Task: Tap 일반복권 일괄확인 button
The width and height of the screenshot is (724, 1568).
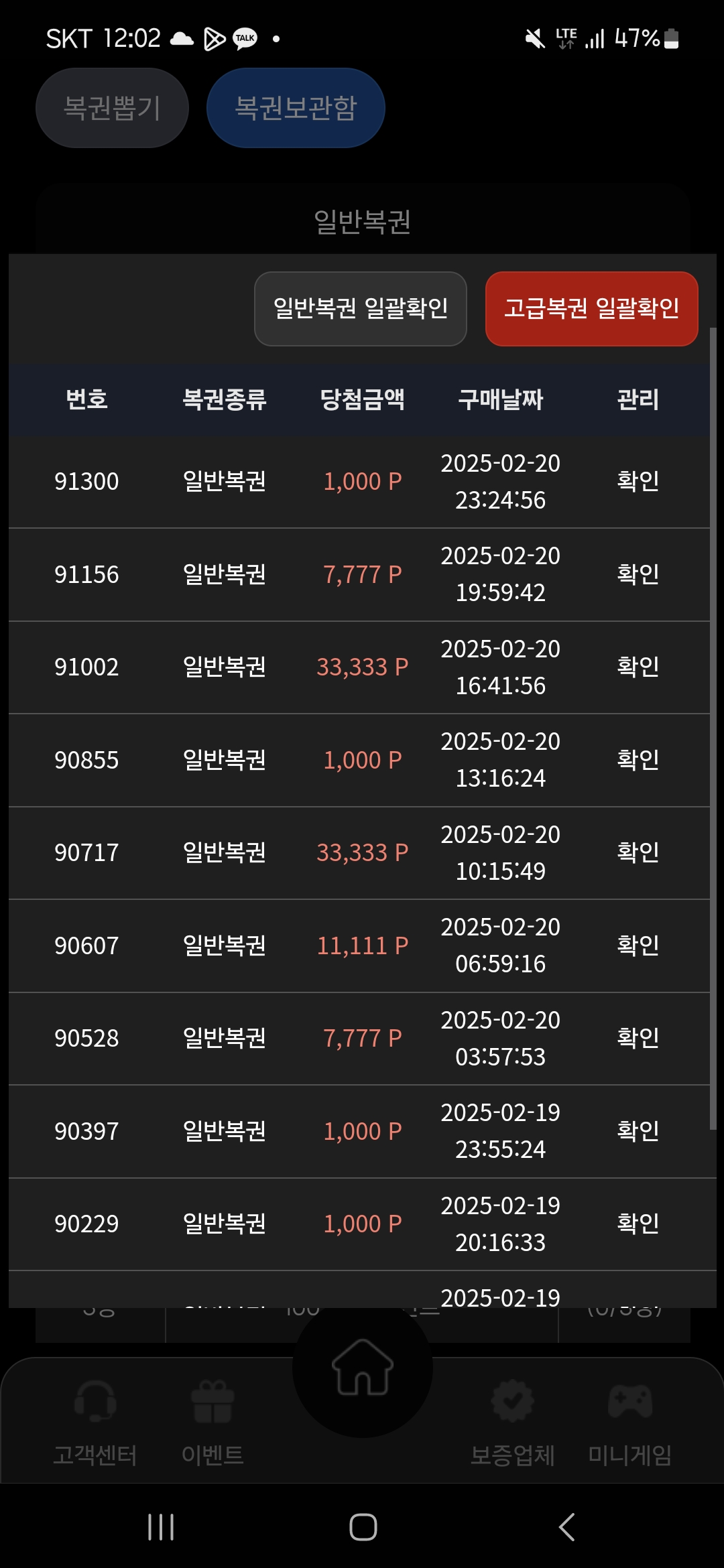Action: [x=361, y=309]
